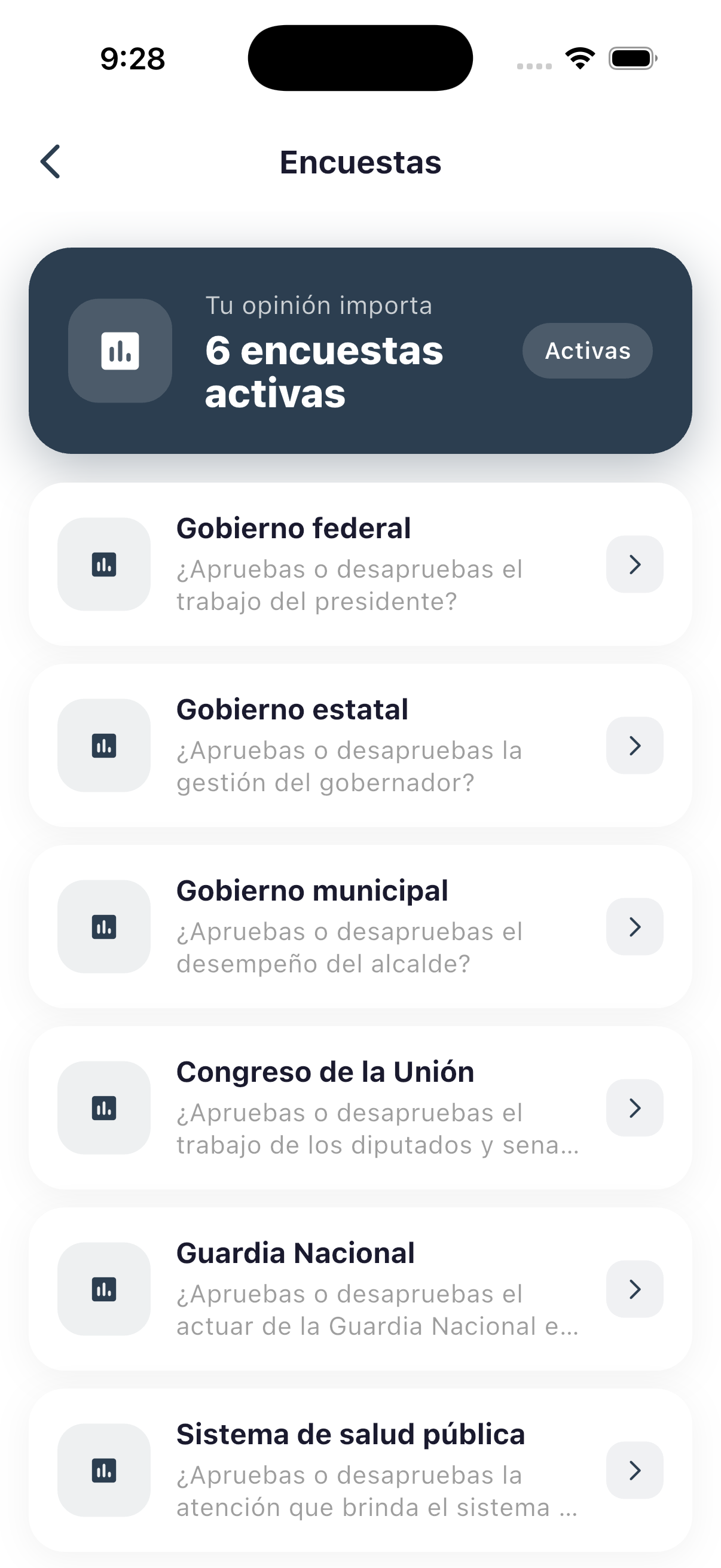The image size is (721, 1568).
Task: Select the chart icon on Gobierno estatal card
Action: (103, 745)
